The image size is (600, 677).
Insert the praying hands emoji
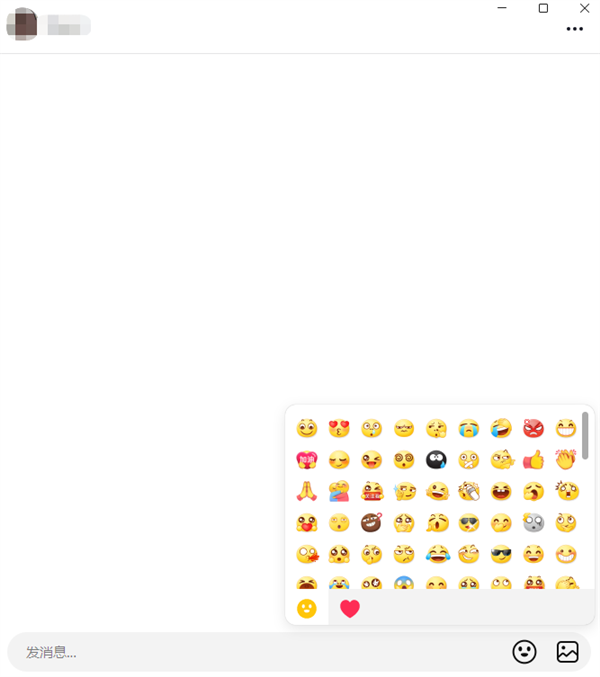pos(306,491)
